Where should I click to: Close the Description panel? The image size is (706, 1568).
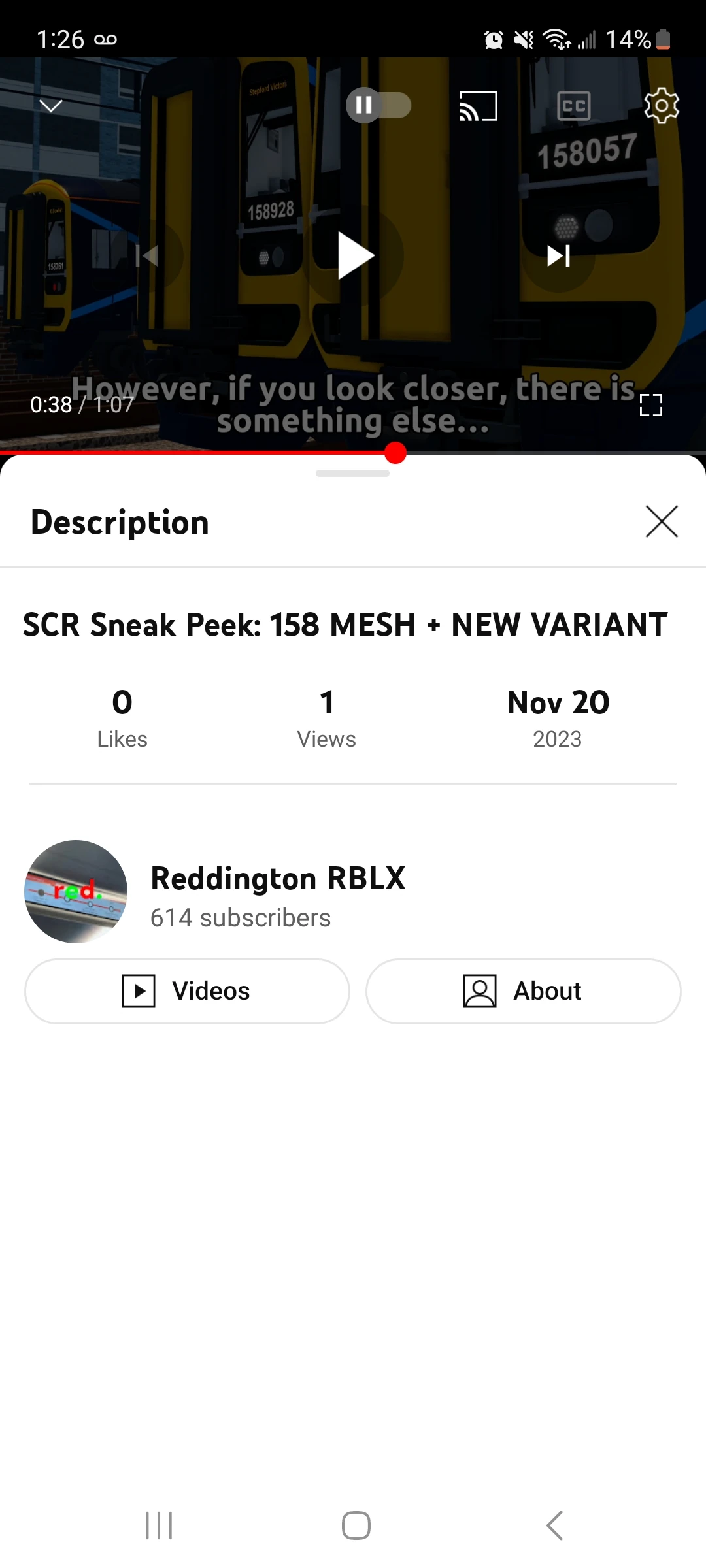(x=661, y=521)
